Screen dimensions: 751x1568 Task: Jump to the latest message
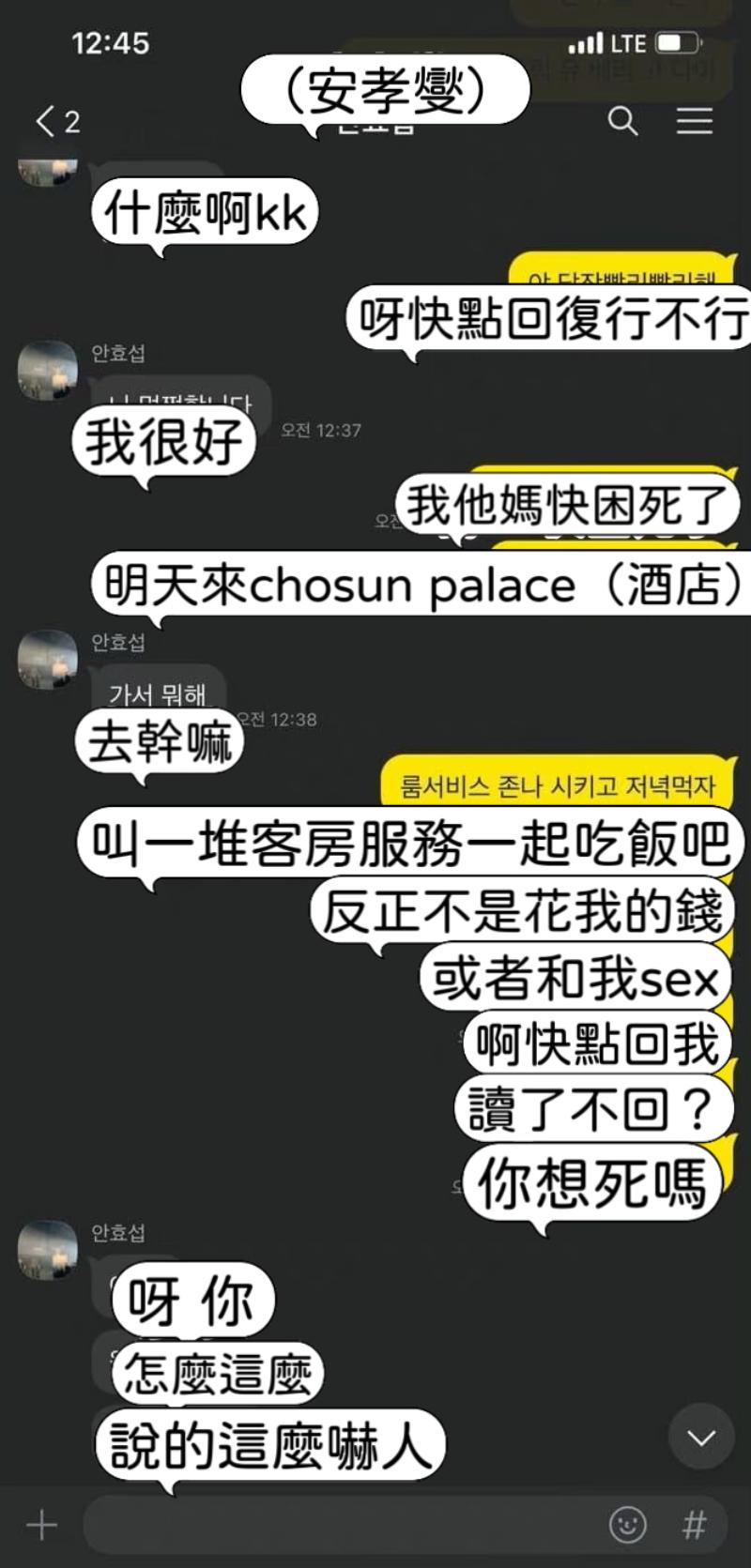coord(701,1438)
